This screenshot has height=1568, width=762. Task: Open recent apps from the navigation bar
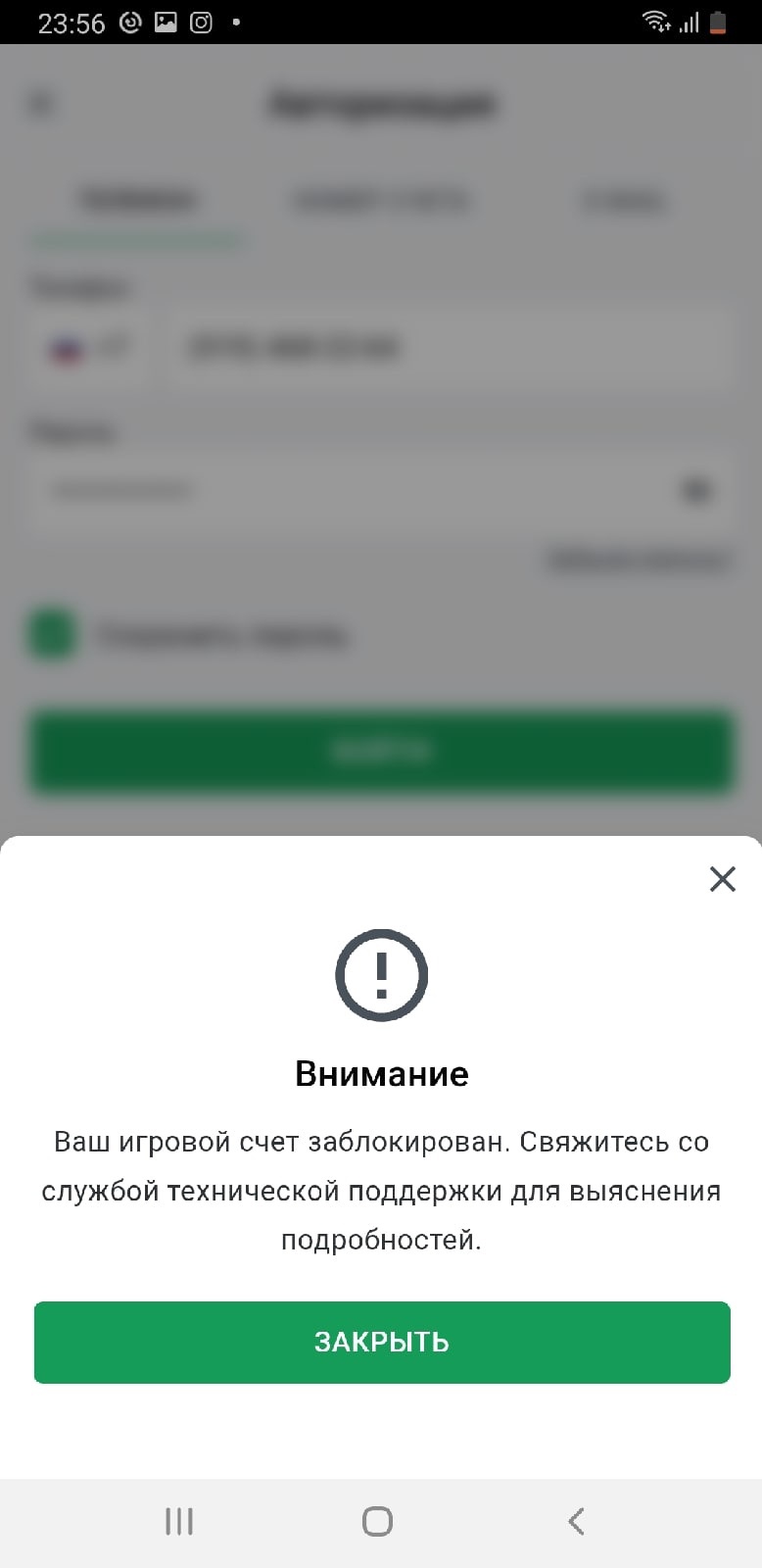click(x=179, y=1521)
